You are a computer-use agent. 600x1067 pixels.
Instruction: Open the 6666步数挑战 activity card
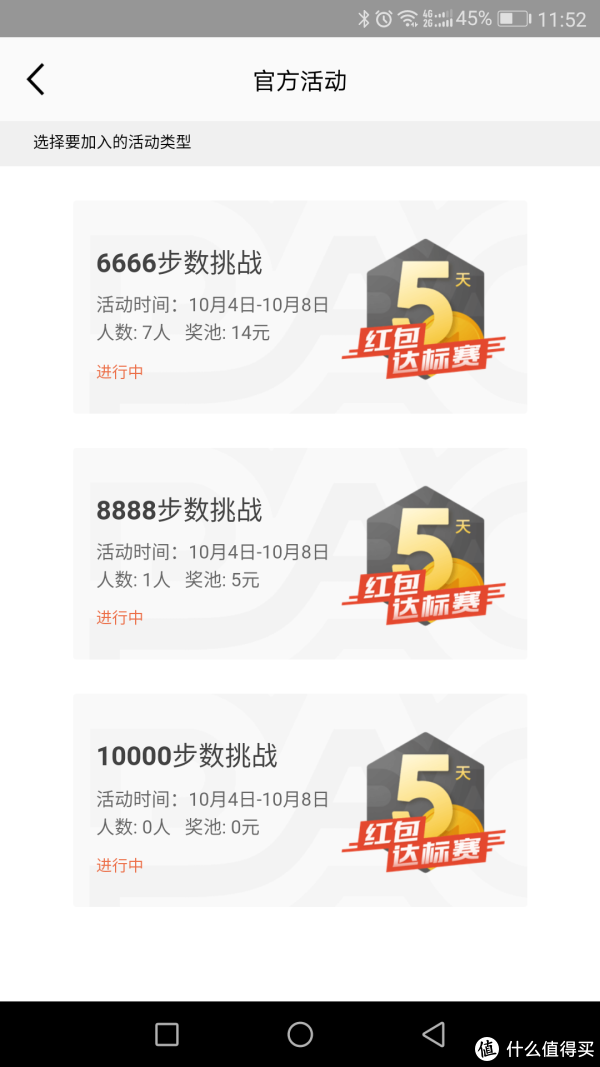click(300, 307)
